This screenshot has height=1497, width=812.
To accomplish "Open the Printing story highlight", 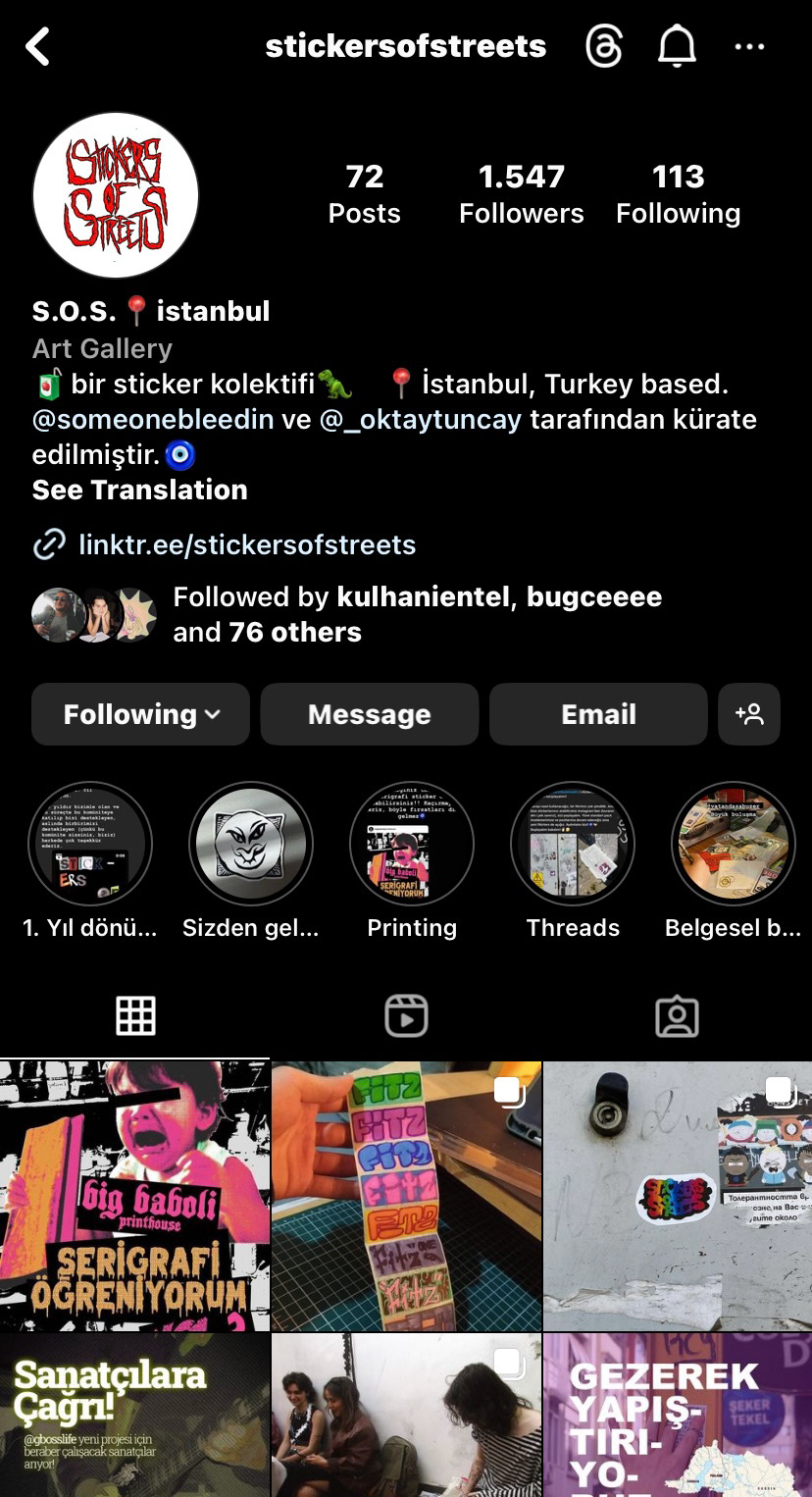I will (412, 860).
